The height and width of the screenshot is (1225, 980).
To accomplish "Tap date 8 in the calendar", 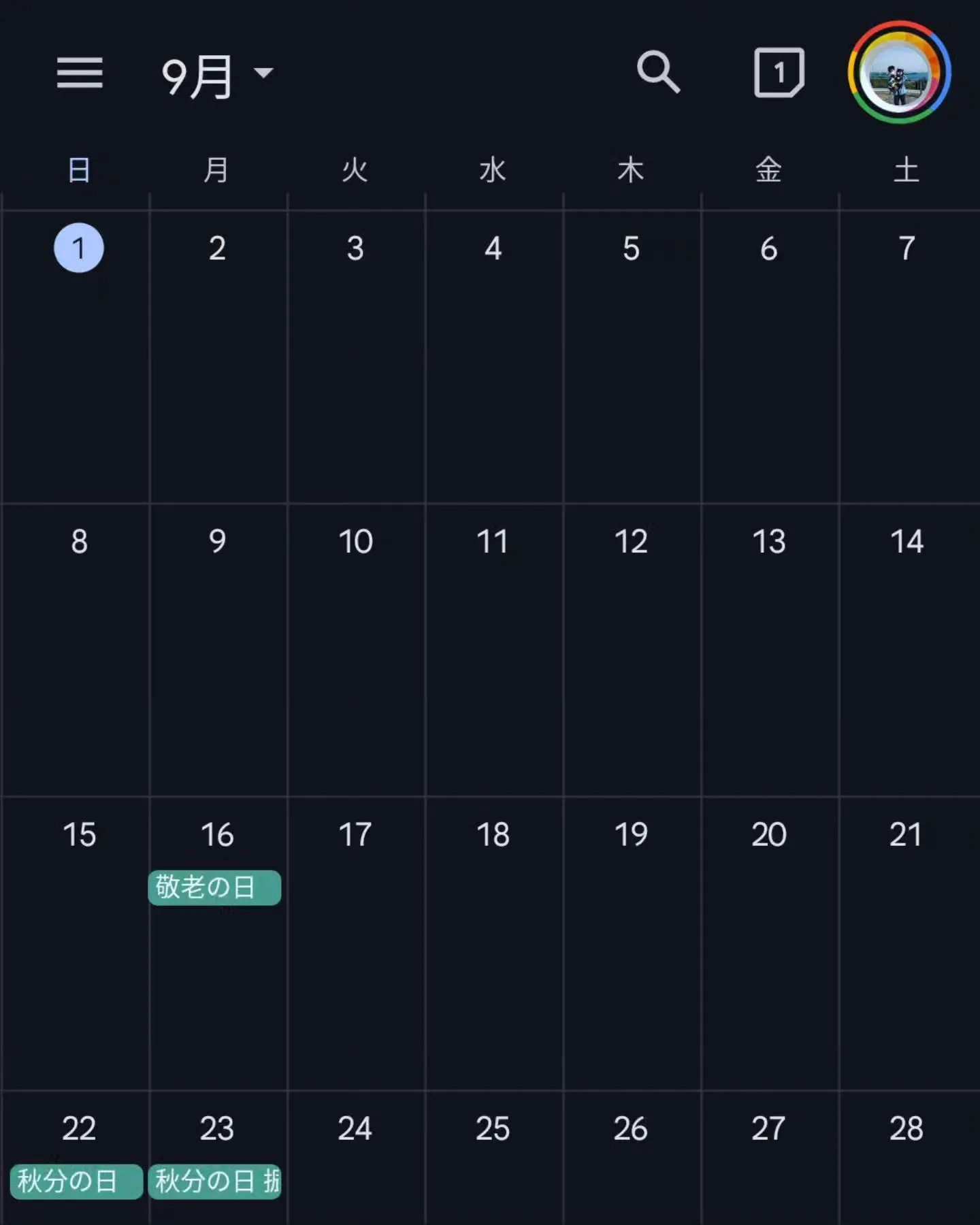I will point(79,542).
